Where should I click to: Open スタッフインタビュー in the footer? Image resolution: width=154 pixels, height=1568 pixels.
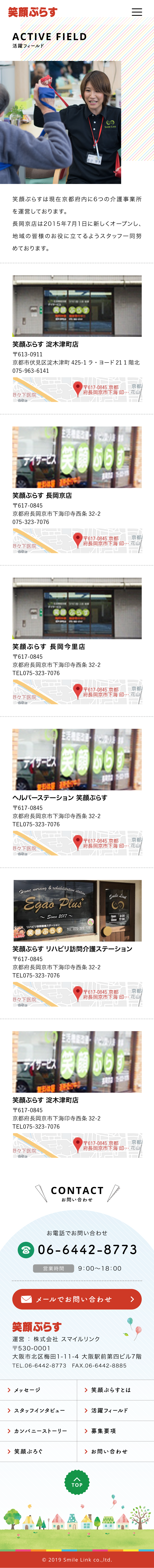[38, 1410]
